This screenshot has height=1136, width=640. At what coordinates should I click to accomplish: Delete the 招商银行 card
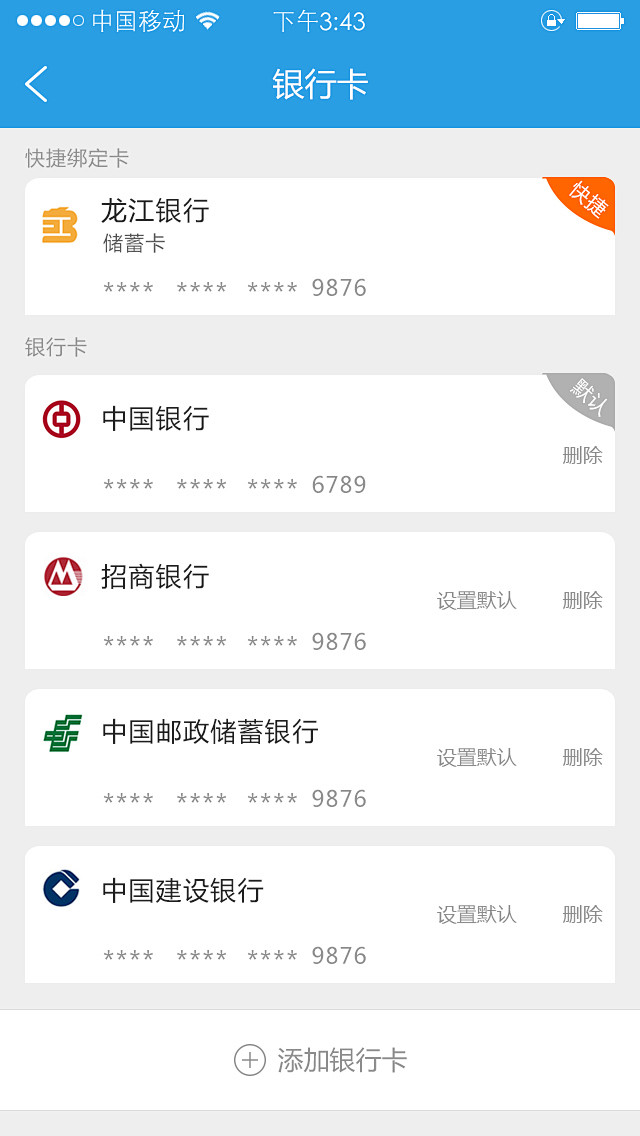click(x=582, y=601)
